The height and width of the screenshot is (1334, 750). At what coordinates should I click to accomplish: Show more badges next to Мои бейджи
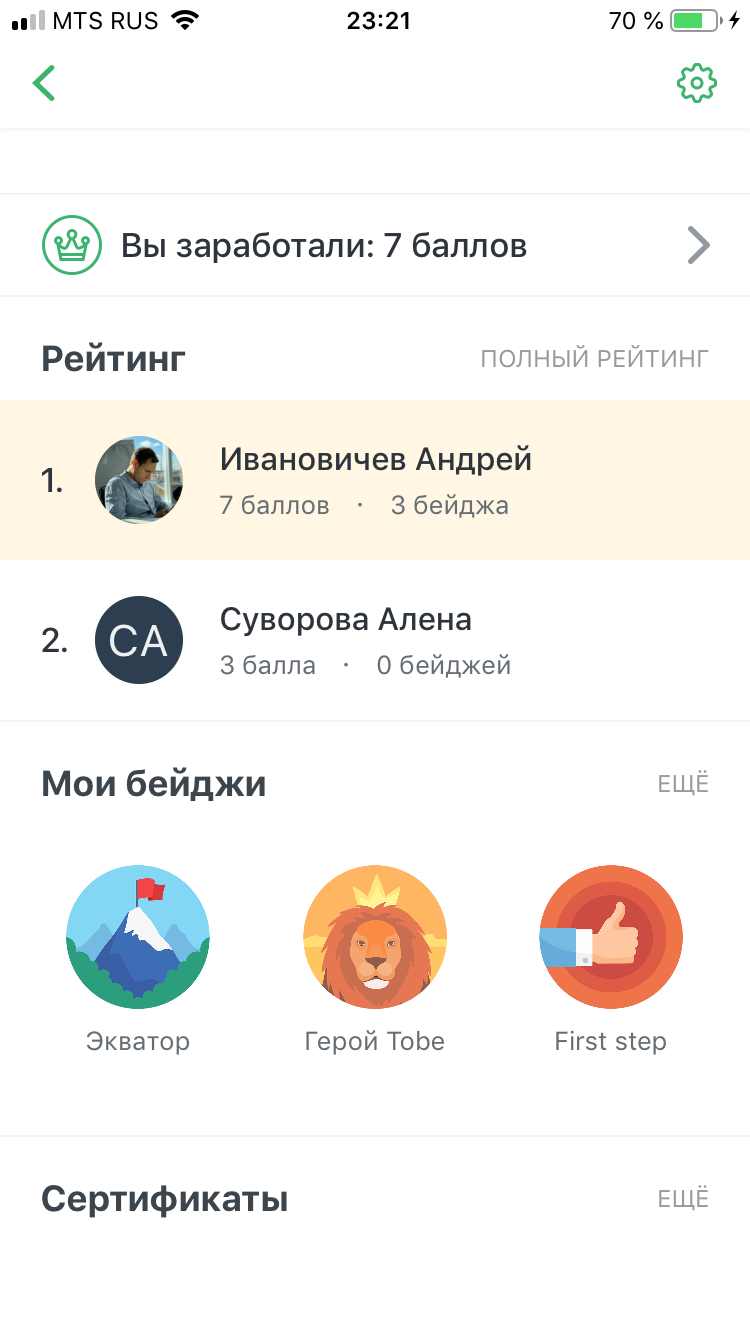click(x=683, y=784)
